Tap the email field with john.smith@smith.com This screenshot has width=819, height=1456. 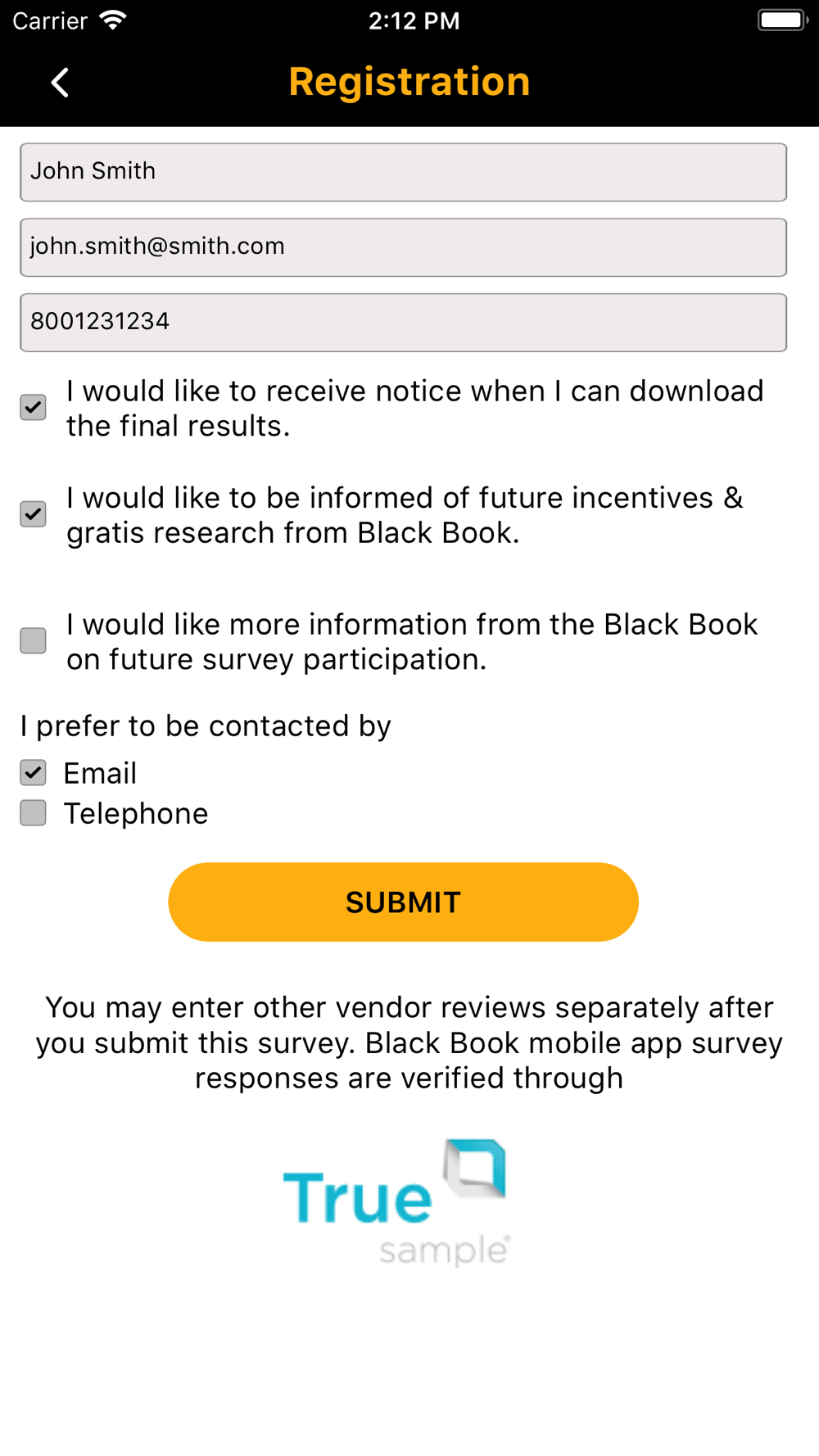403,247
